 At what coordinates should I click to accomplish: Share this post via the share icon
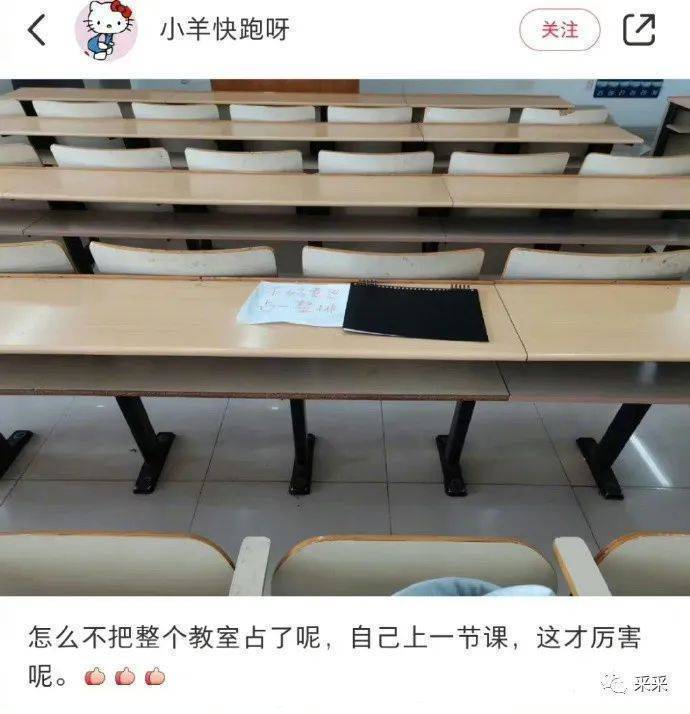[x=639, y=30]
